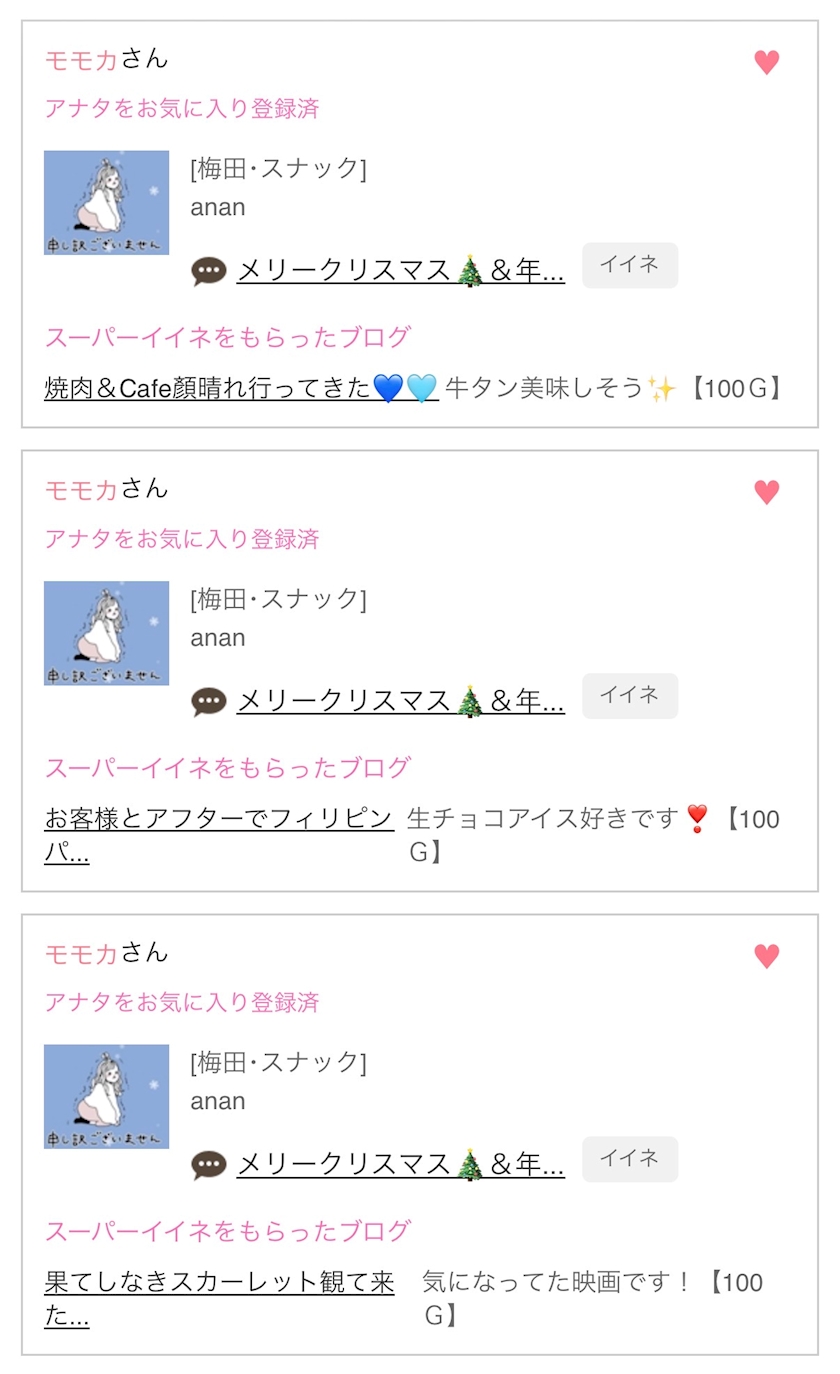Tap イイネ button in the 焼肉＆Cafe card
The width and height of the screenshot is (840, 1374).
click(x=630, y=265)
